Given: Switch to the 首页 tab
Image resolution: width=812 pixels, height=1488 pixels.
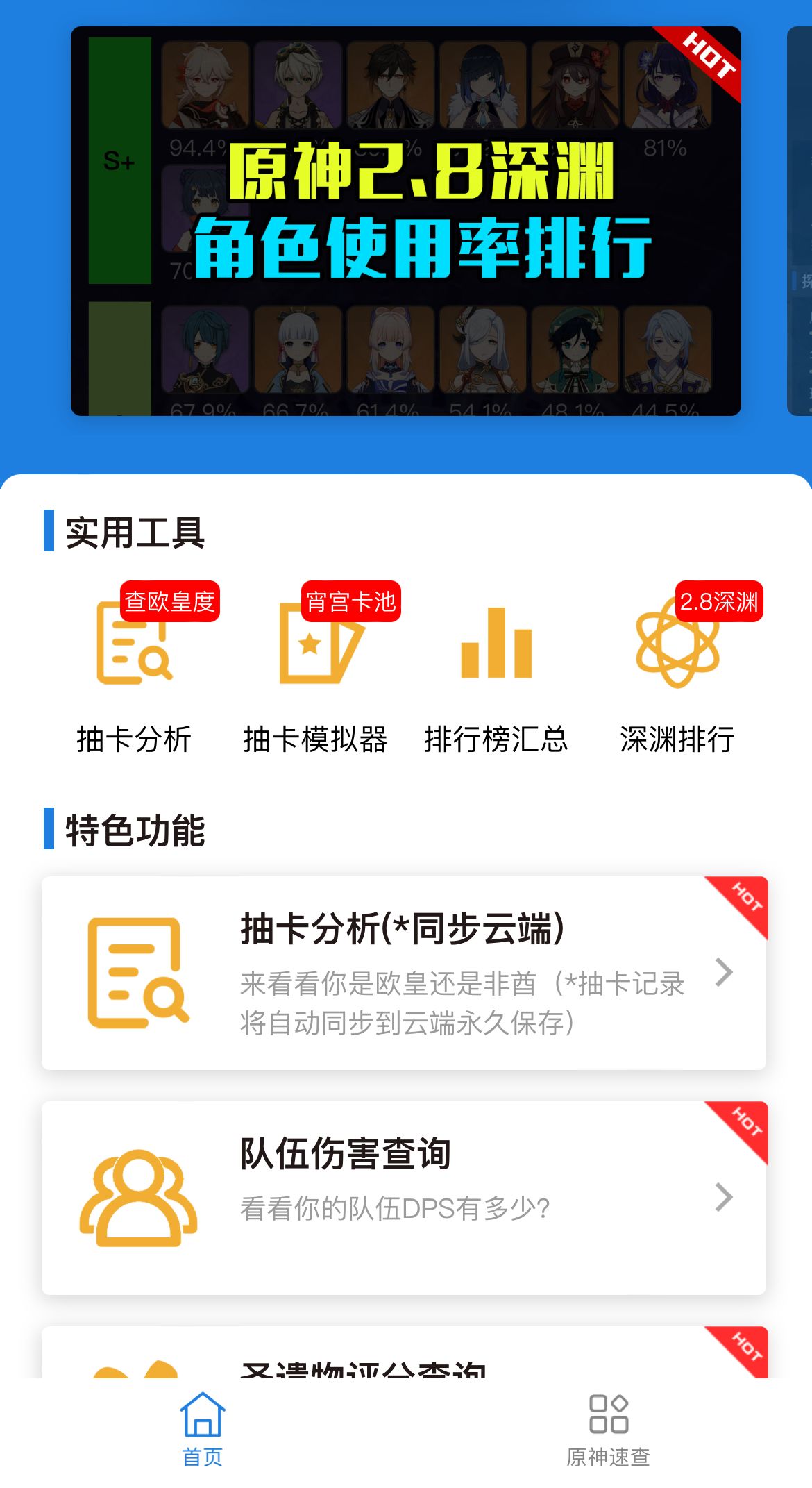Looking at the screenshot, I should [x=203, y=1430].
